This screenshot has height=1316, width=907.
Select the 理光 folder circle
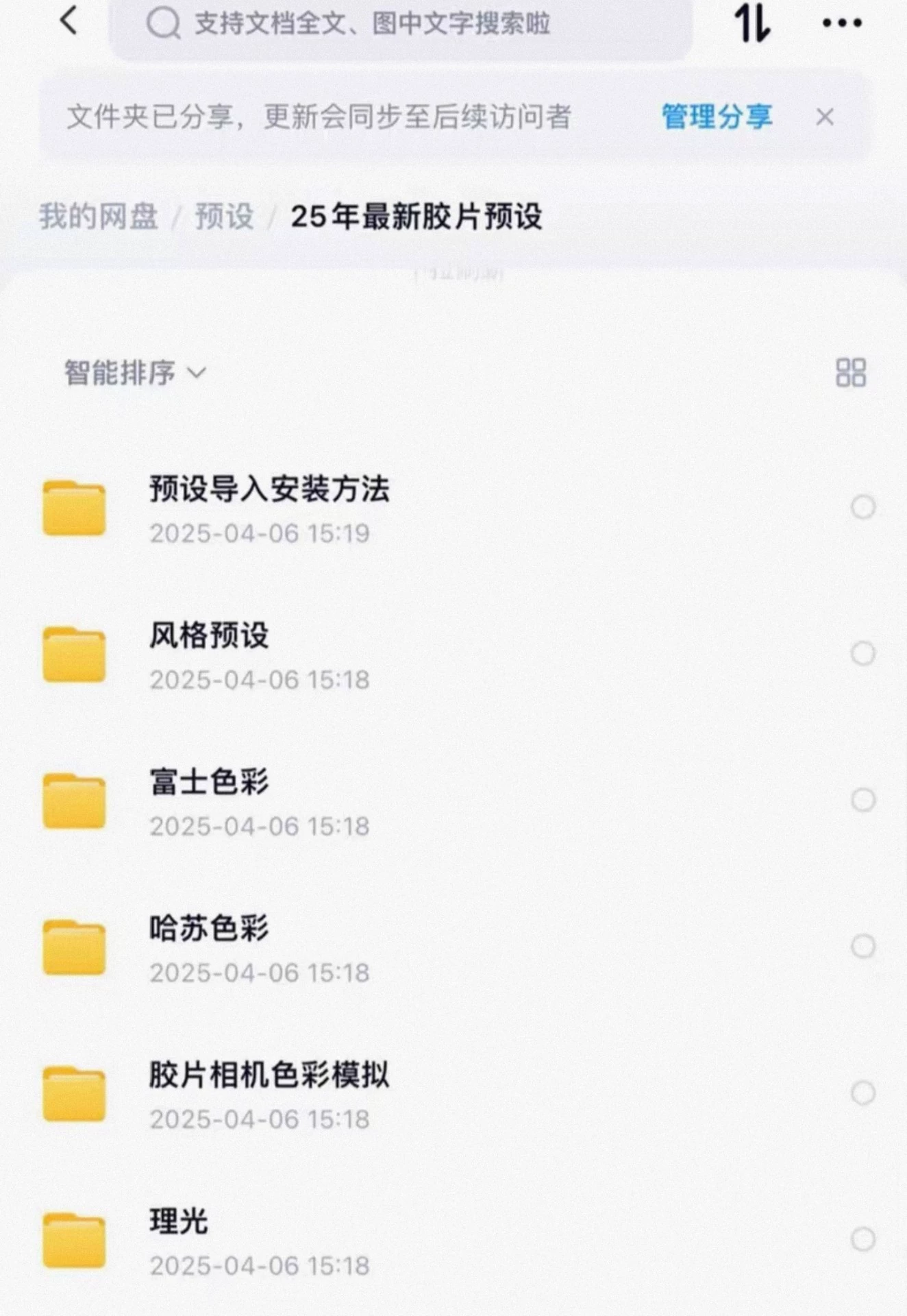coord(862,1239)
